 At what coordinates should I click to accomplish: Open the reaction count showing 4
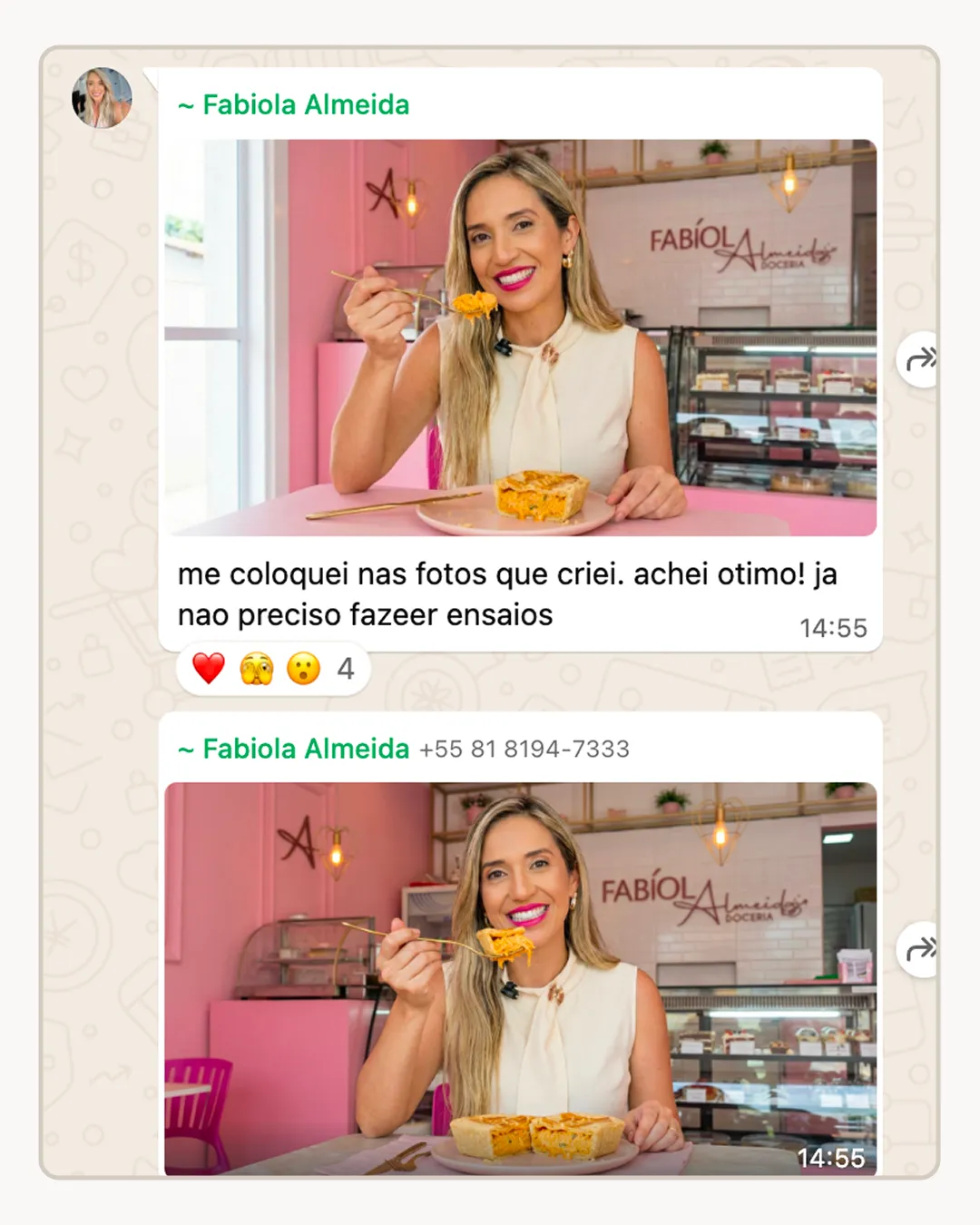click(345, 668)
